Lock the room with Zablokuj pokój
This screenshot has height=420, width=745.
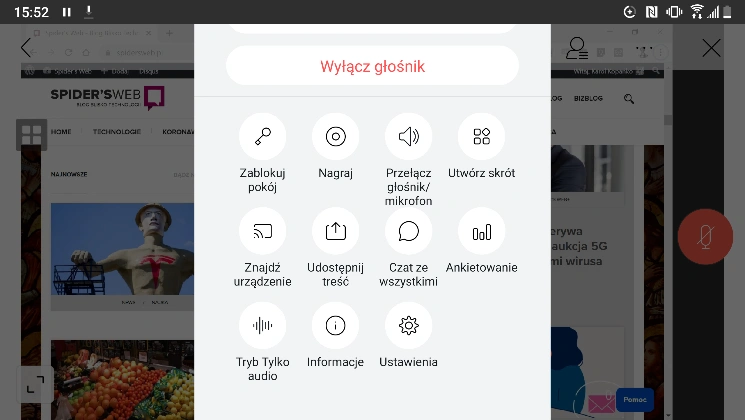[x=262, y=137]
